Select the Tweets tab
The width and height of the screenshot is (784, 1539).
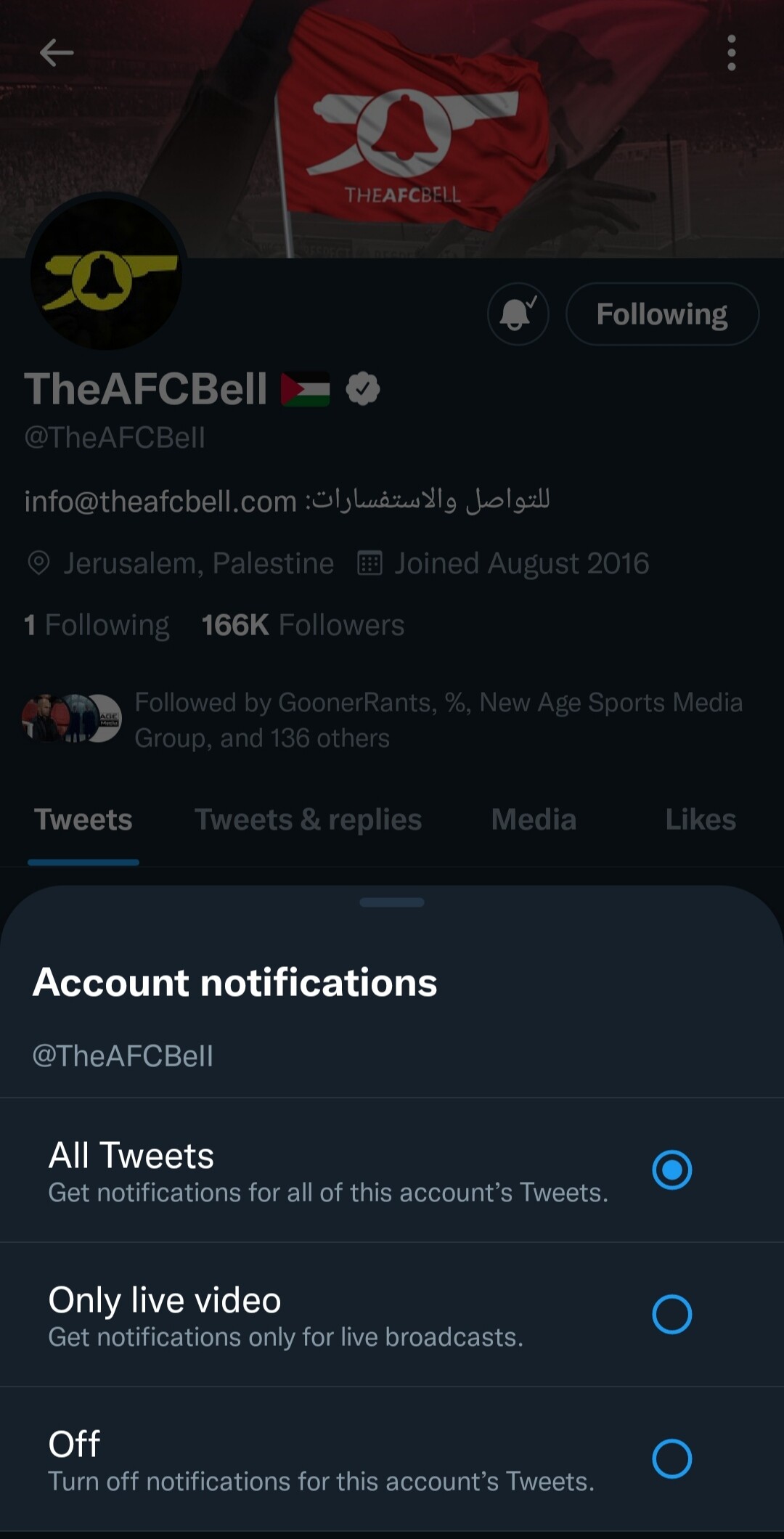[83, 820]
